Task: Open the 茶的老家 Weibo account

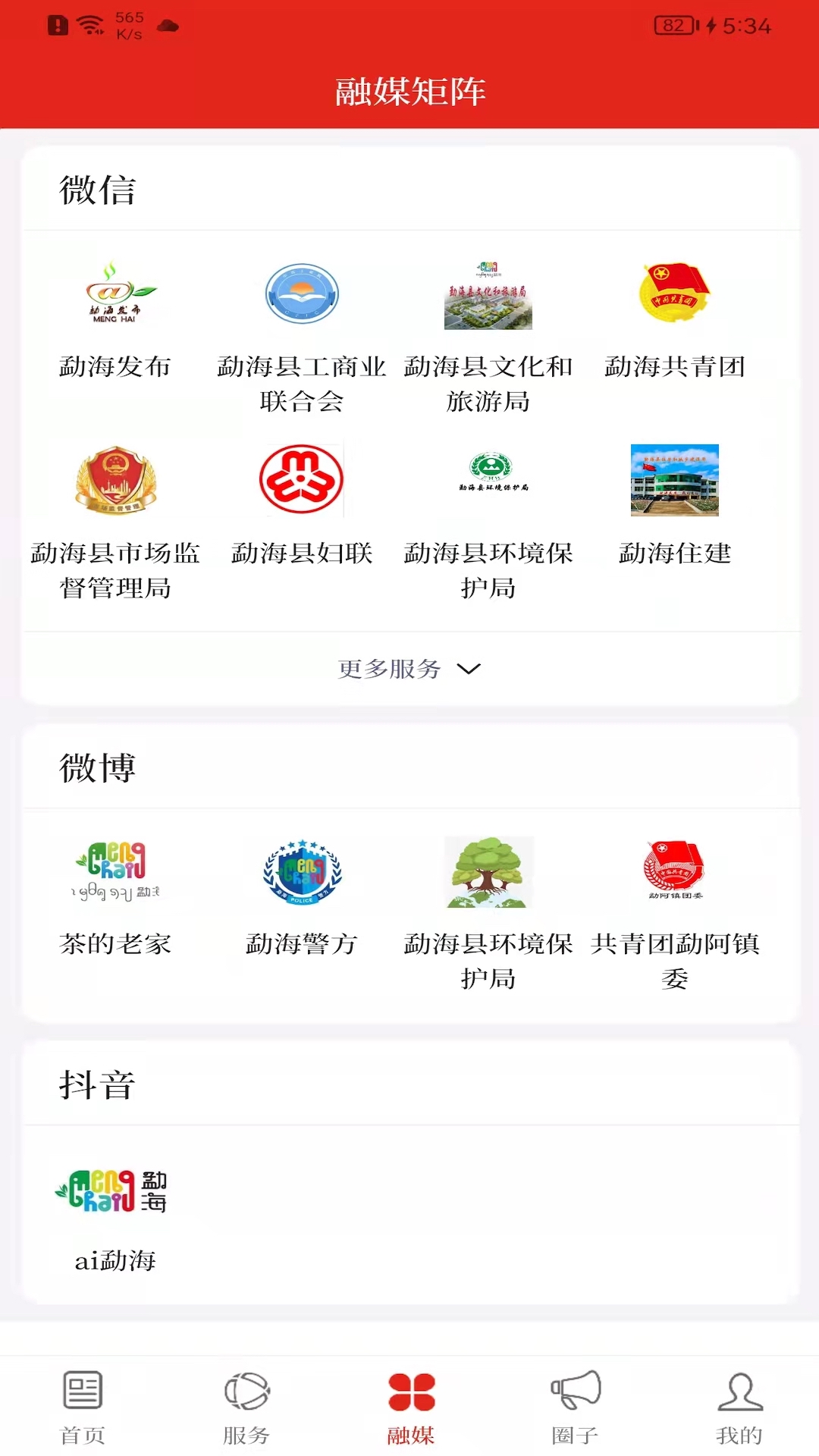Action: 114,872
